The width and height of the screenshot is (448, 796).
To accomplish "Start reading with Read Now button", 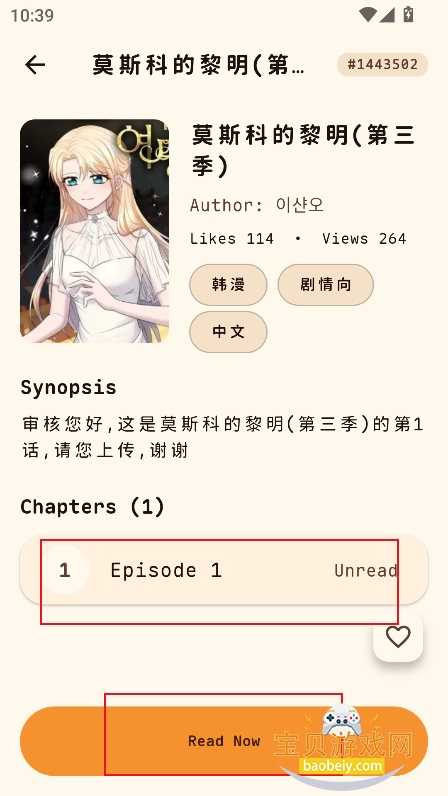I will tap(223, 741).
